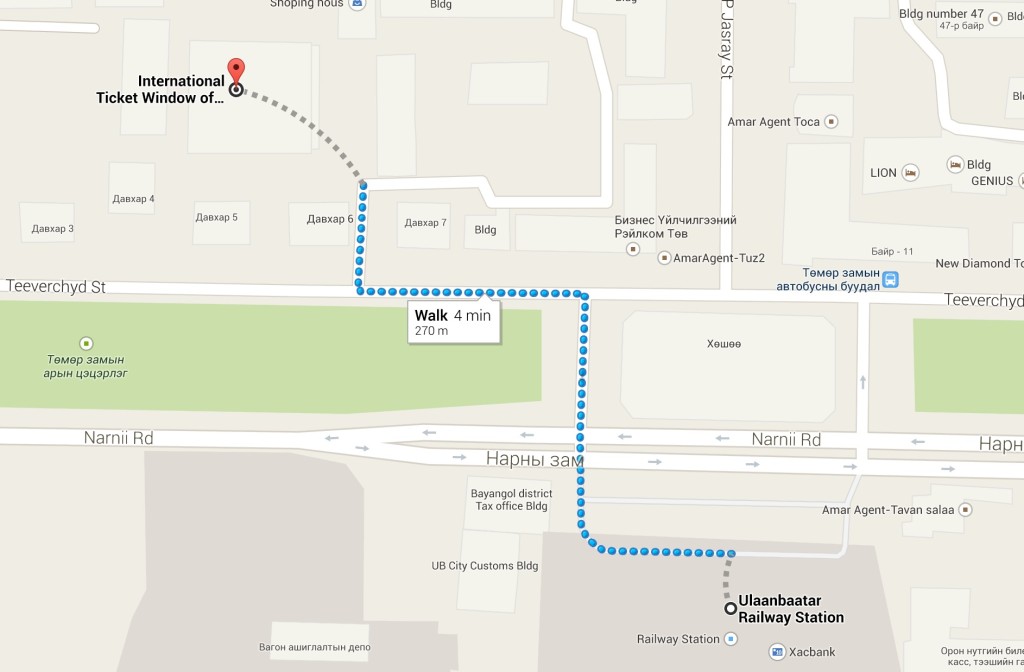
Task: Open the Xacbank place icon
Action: click(x=776, y=652)
